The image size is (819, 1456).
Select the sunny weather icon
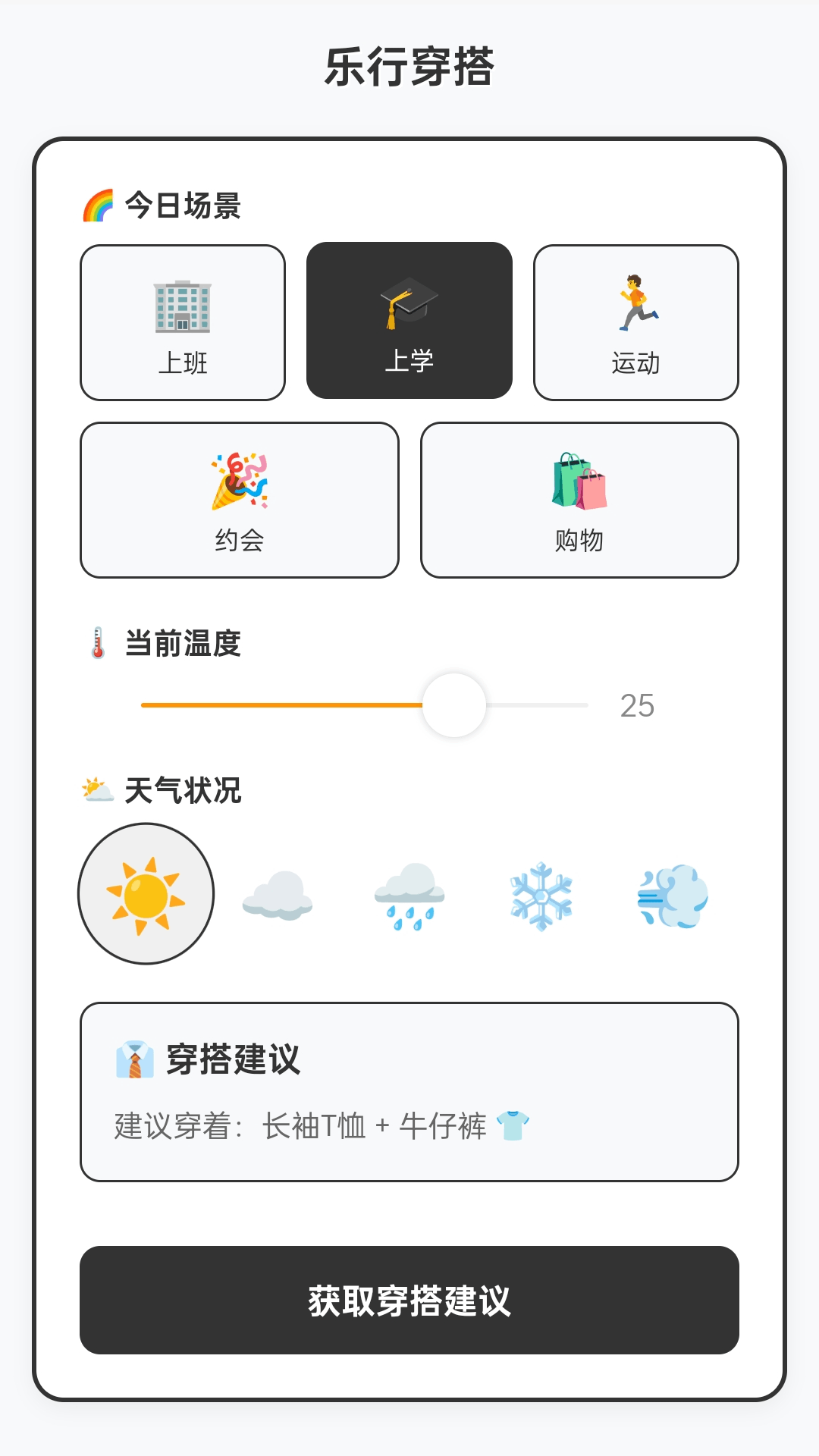coord(146,893)
